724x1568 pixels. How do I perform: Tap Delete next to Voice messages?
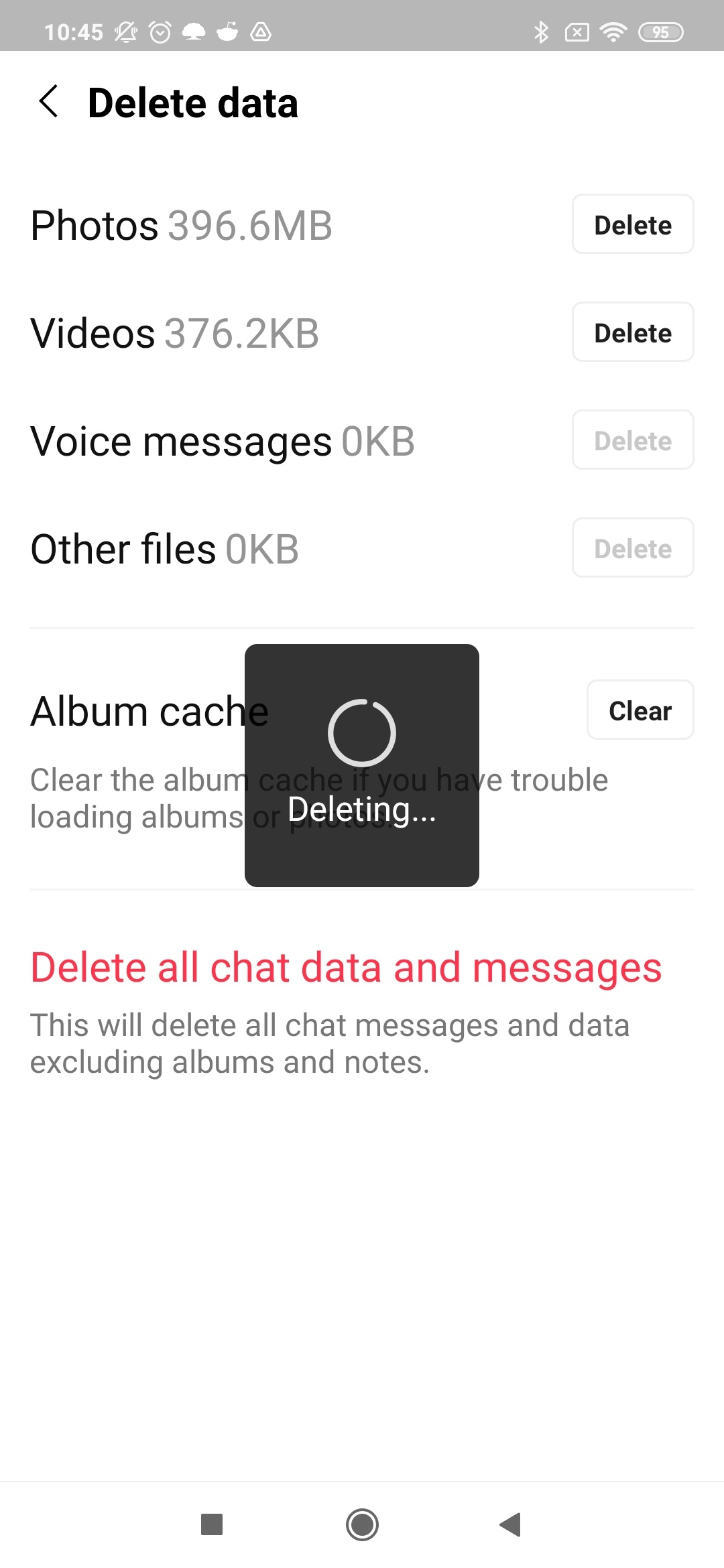tap(633, 440)
